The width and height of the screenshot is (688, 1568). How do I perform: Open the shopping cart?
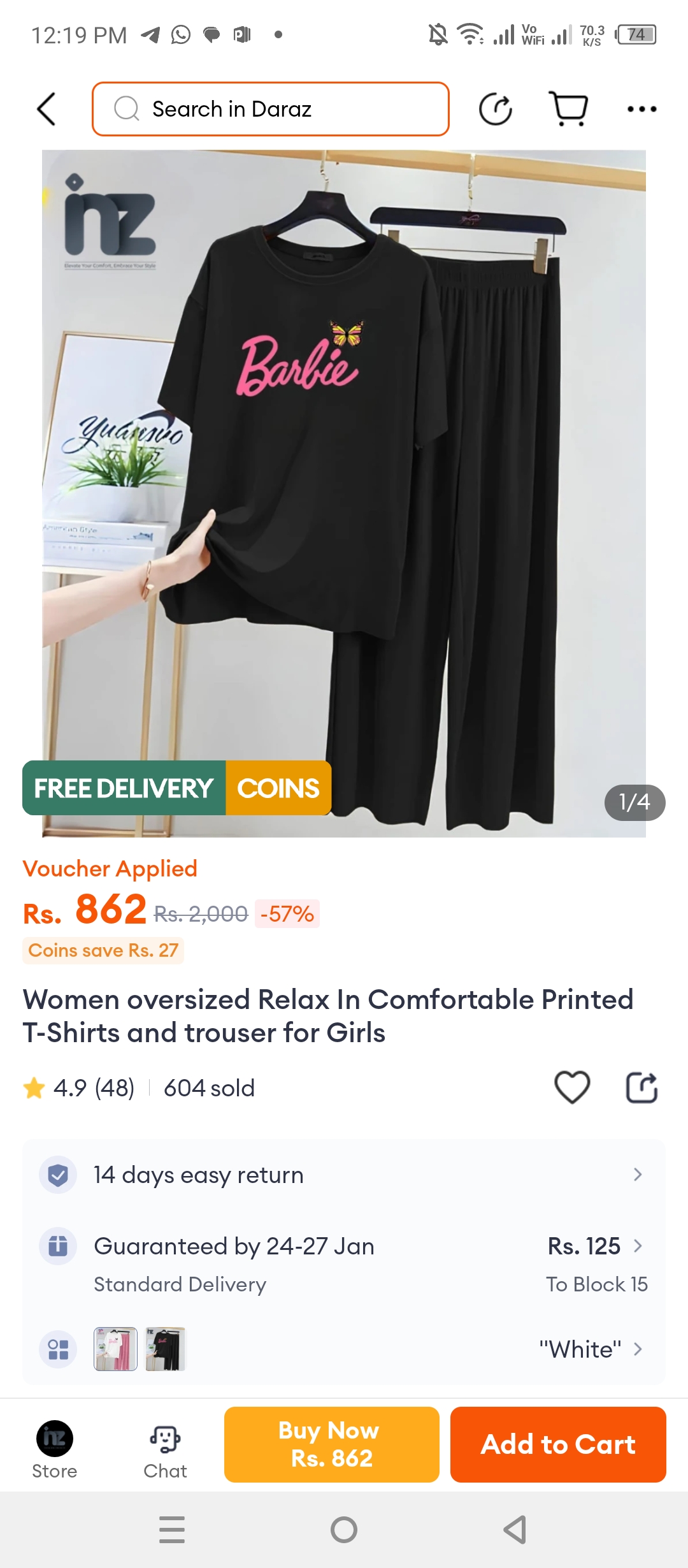coord(568,109)
